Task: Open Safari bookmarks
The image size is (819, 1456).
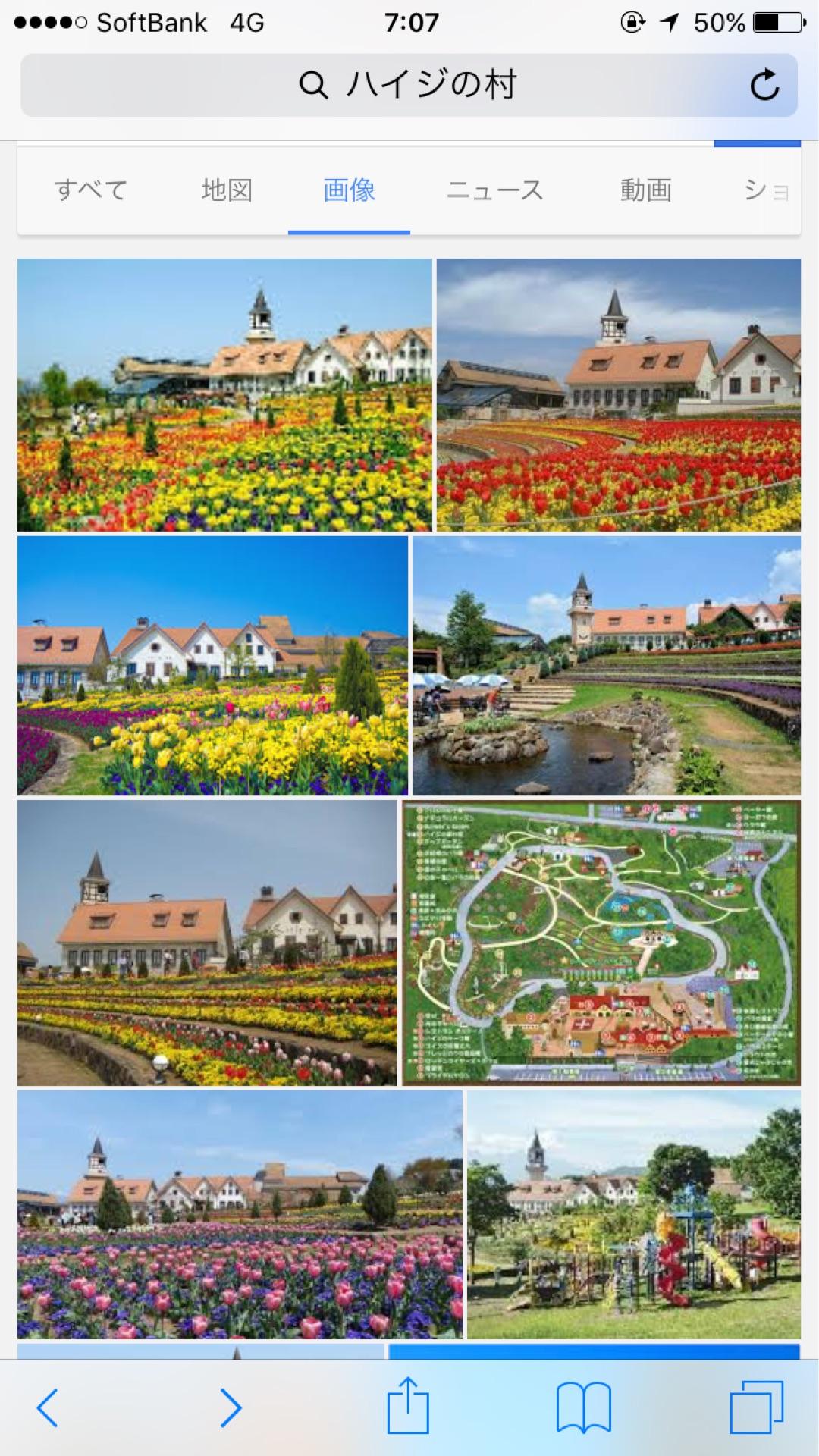Action: click(x=583, y=1407)
